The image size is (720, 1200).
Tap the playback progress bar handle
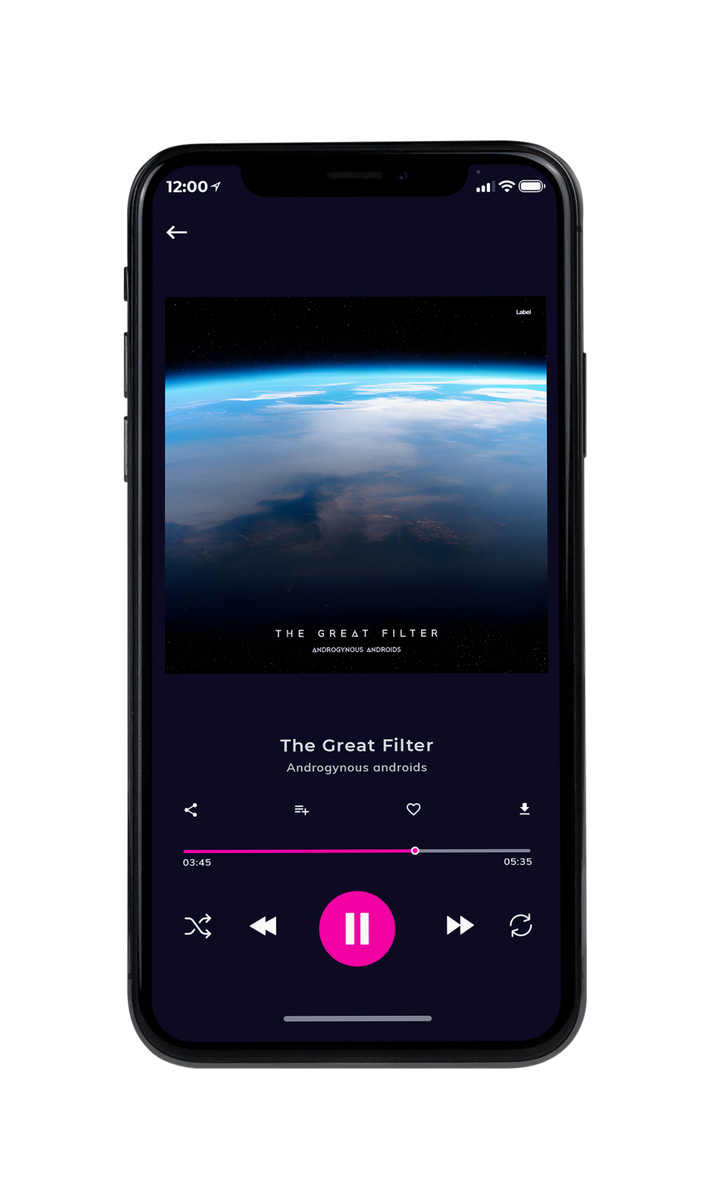pos(415,851)
